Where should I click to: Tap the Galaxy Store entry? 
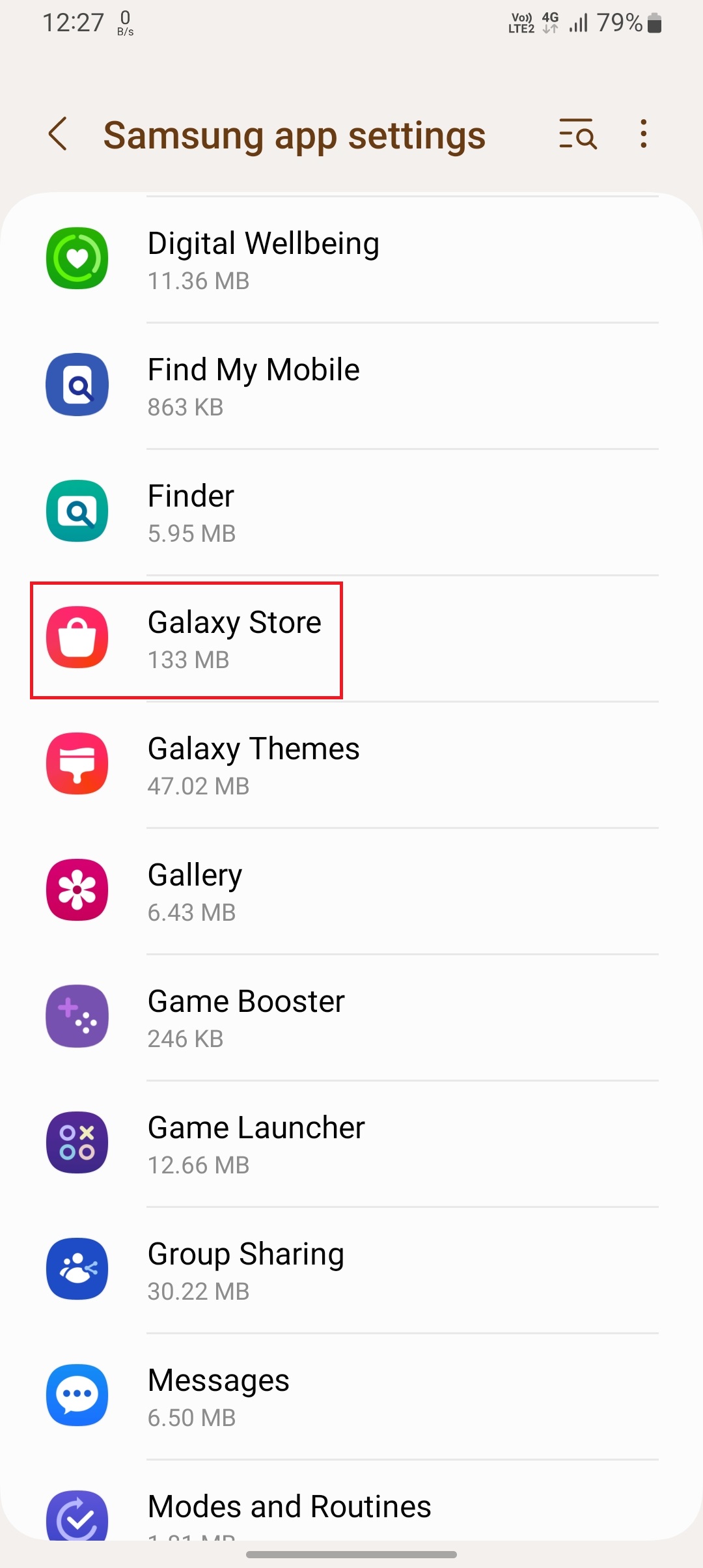point(351,639)
